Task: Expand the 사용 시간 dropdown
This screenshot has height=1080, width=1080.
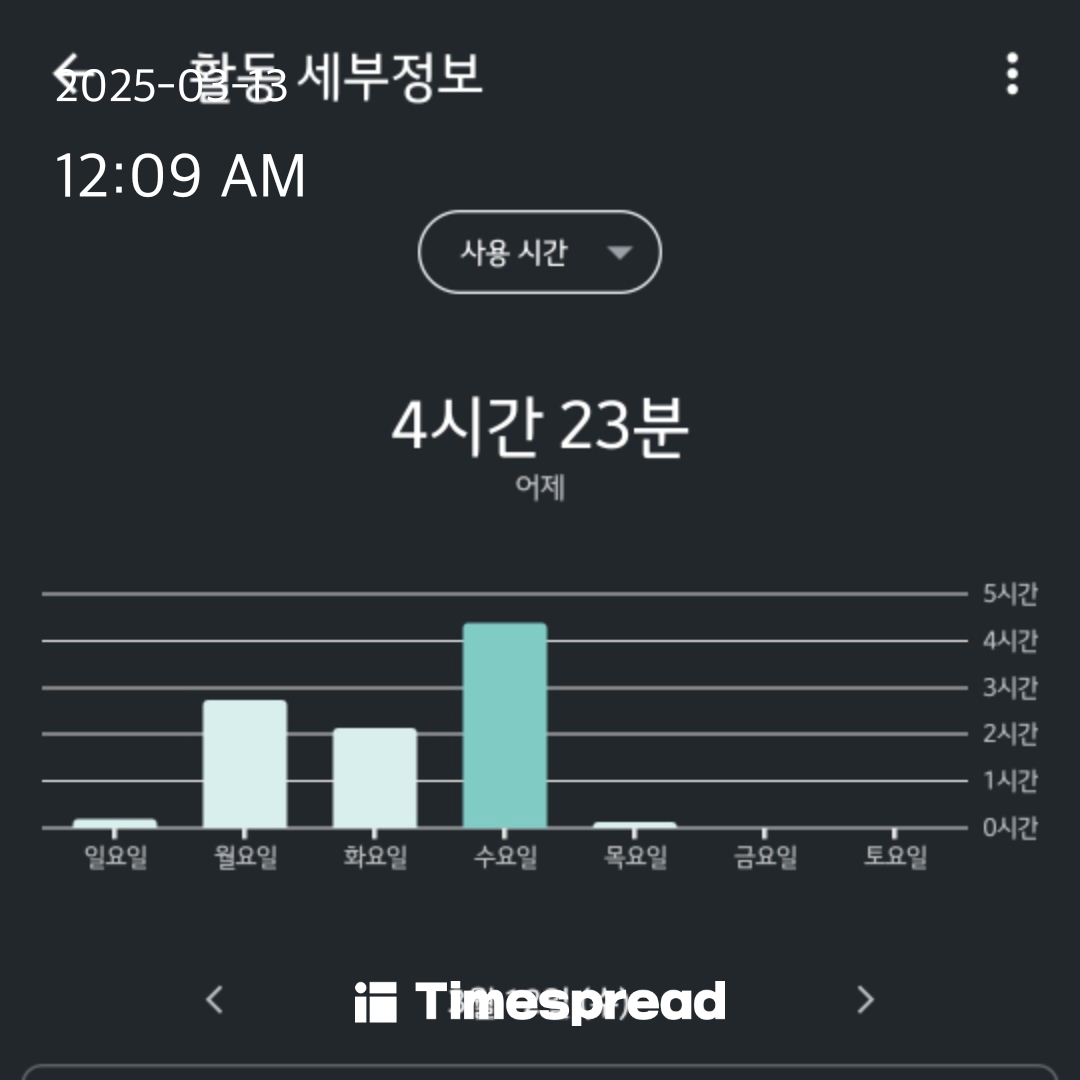Action: pos(539,252)
